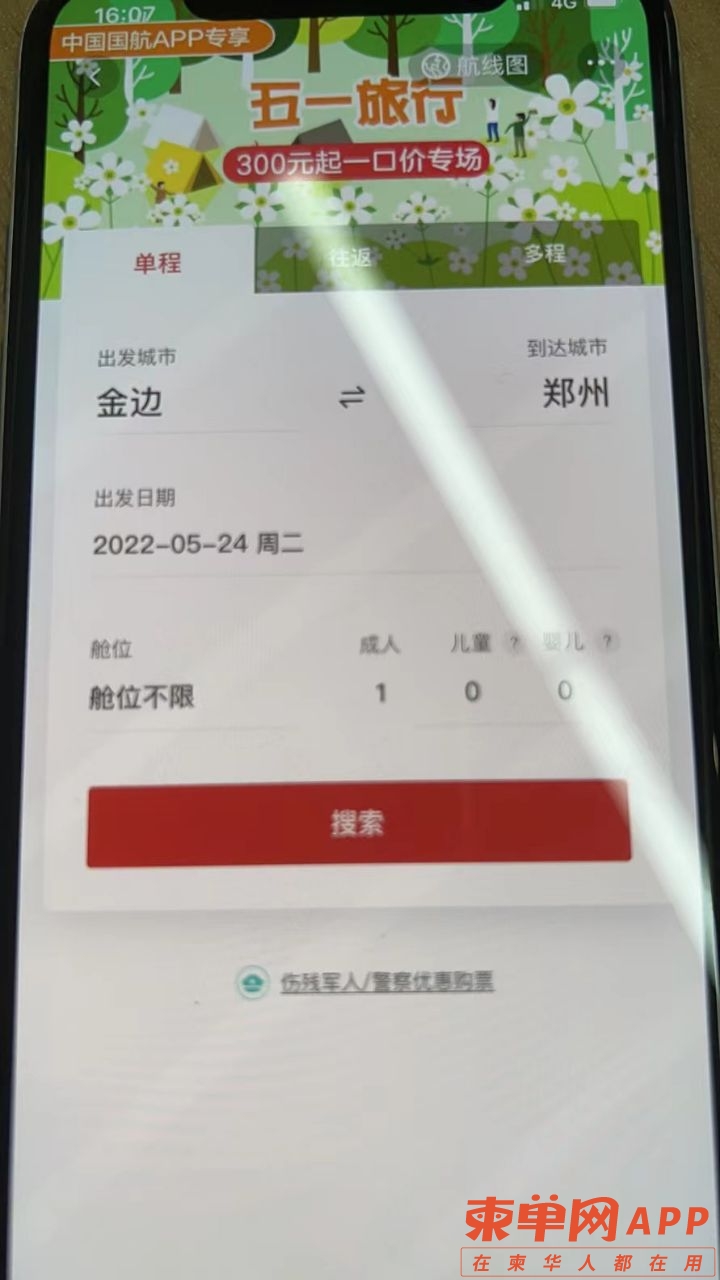Show help for 婴儿 ticket rules

tap(605, 642)
